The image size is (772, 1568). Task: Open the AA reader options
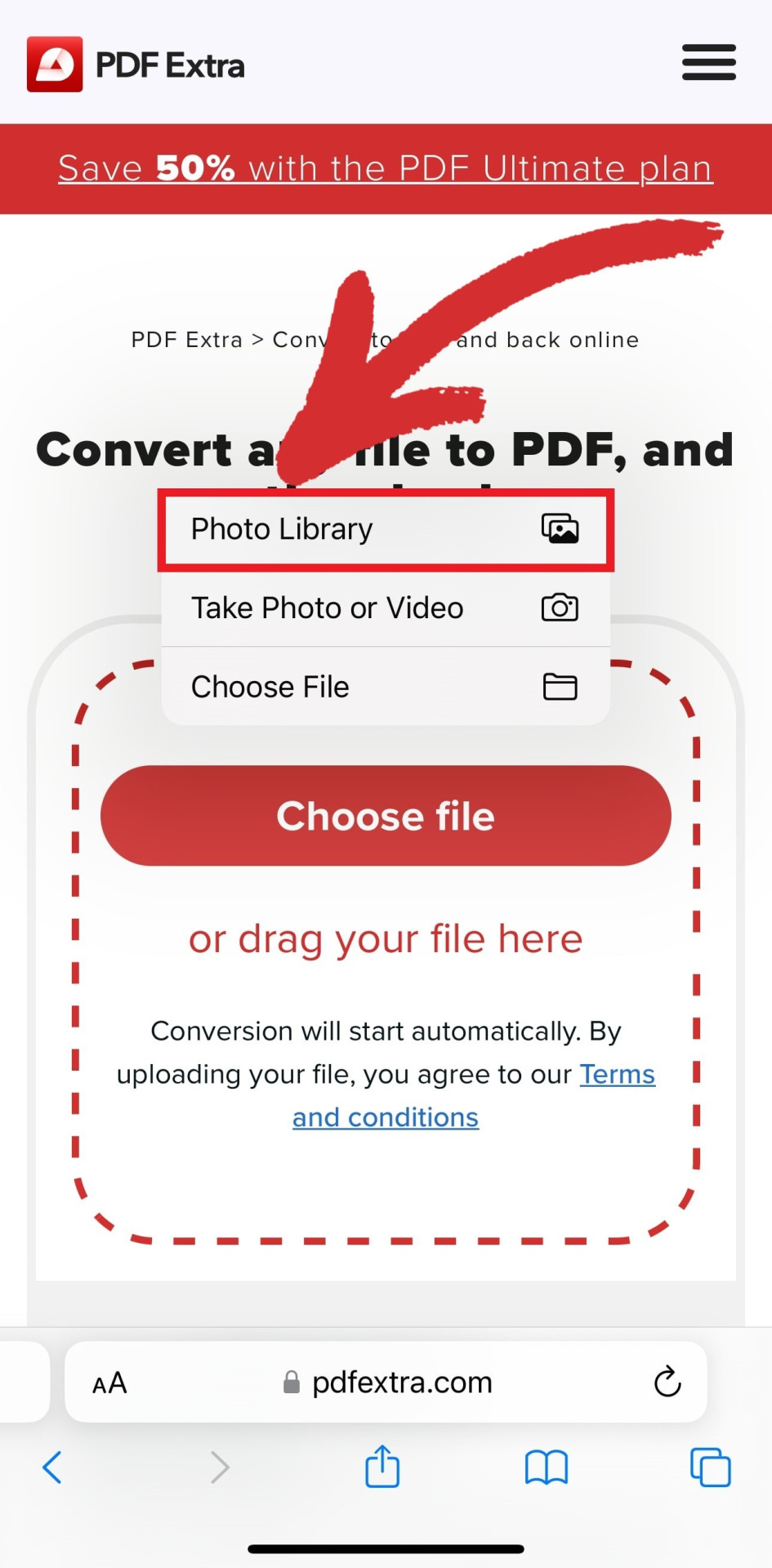click(109, 1383)
